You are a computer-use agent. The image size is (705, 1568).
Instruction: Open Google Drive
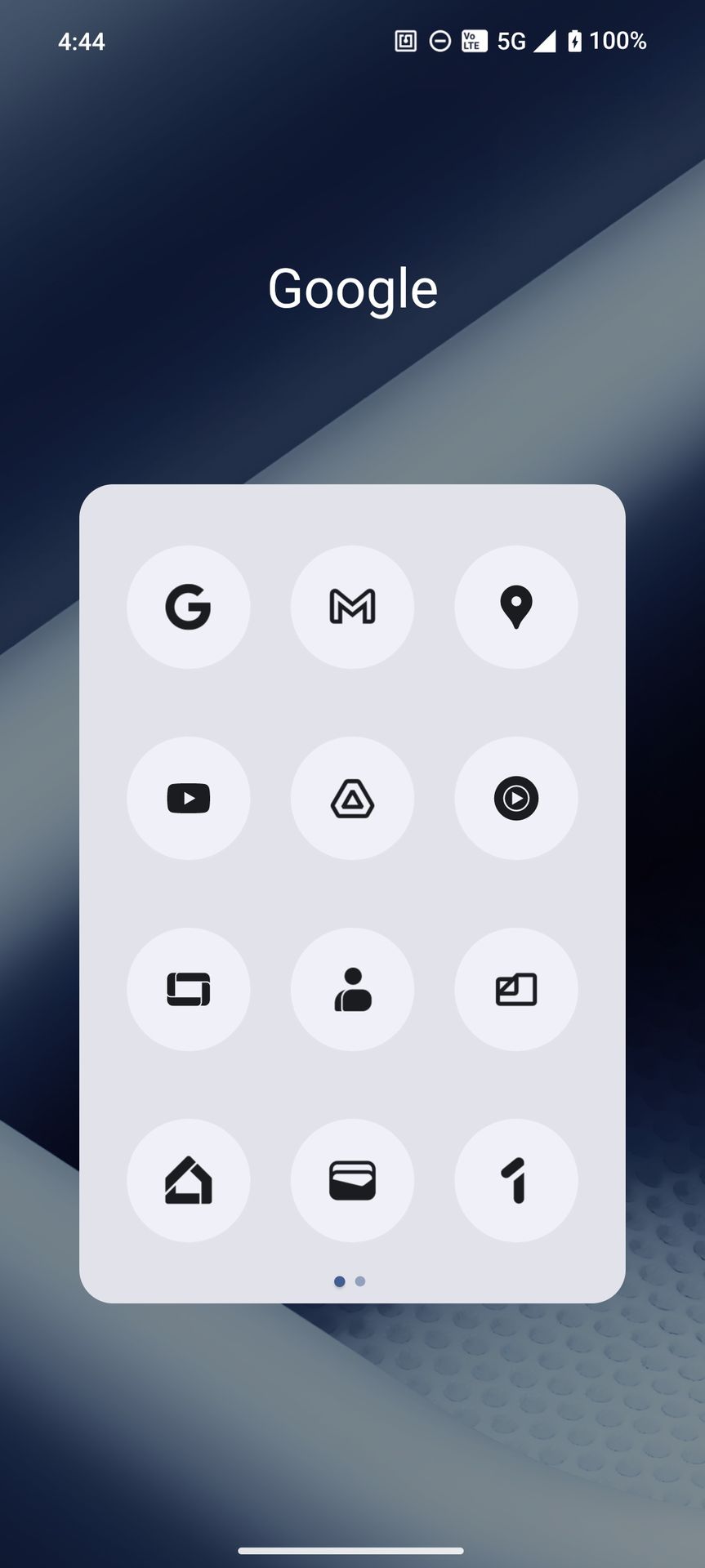(352, 798)
